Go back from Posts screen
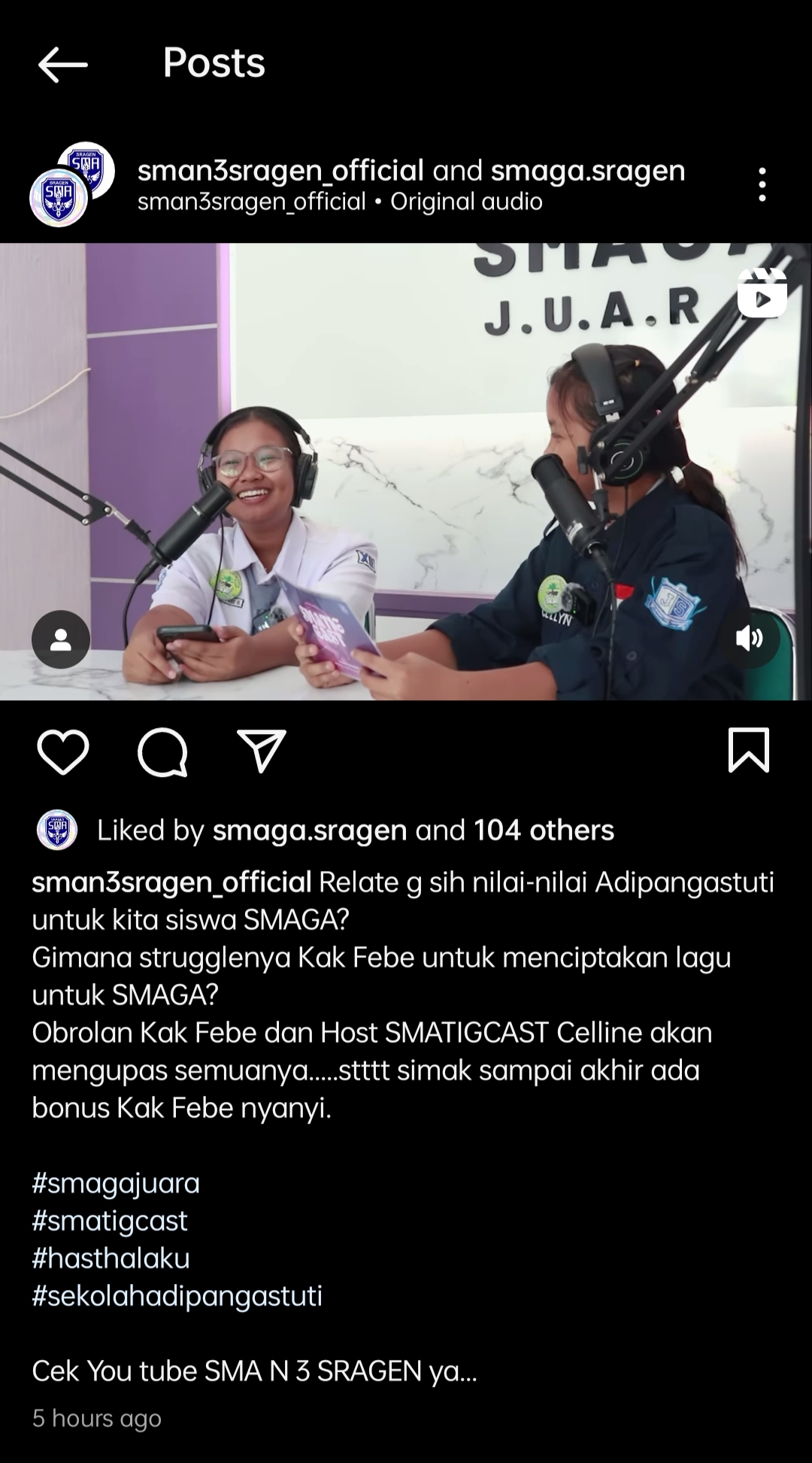812x1463 pixels. point(63,64)
